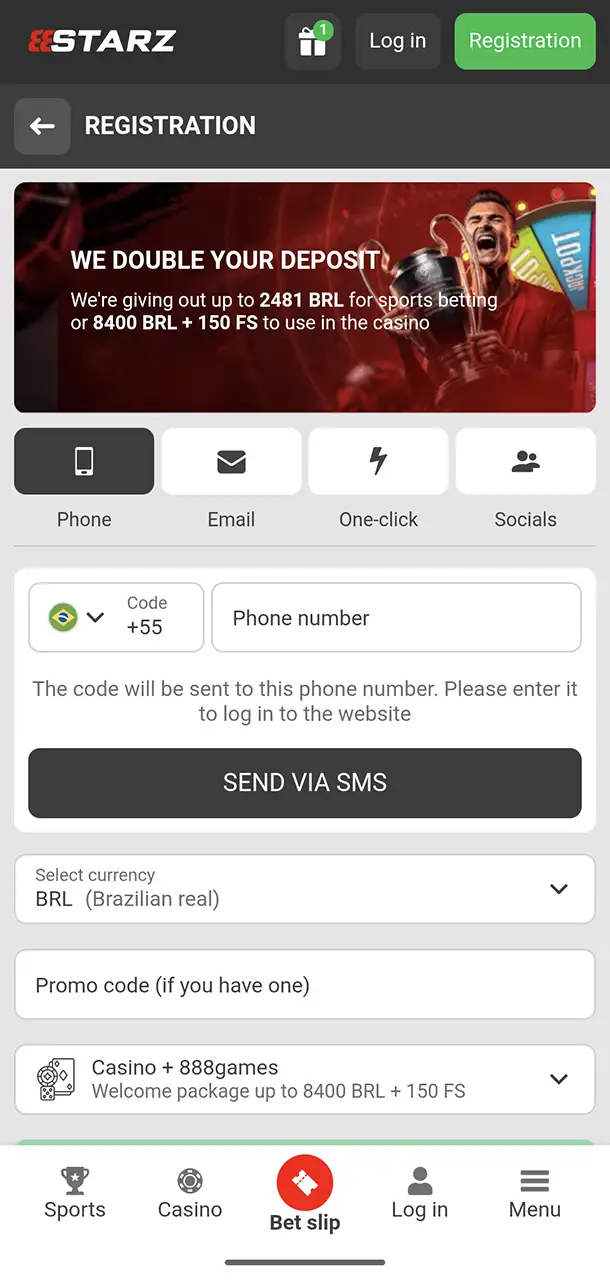Tap Log in in the header
This screenshot has width=610, height=1280.
397,41
